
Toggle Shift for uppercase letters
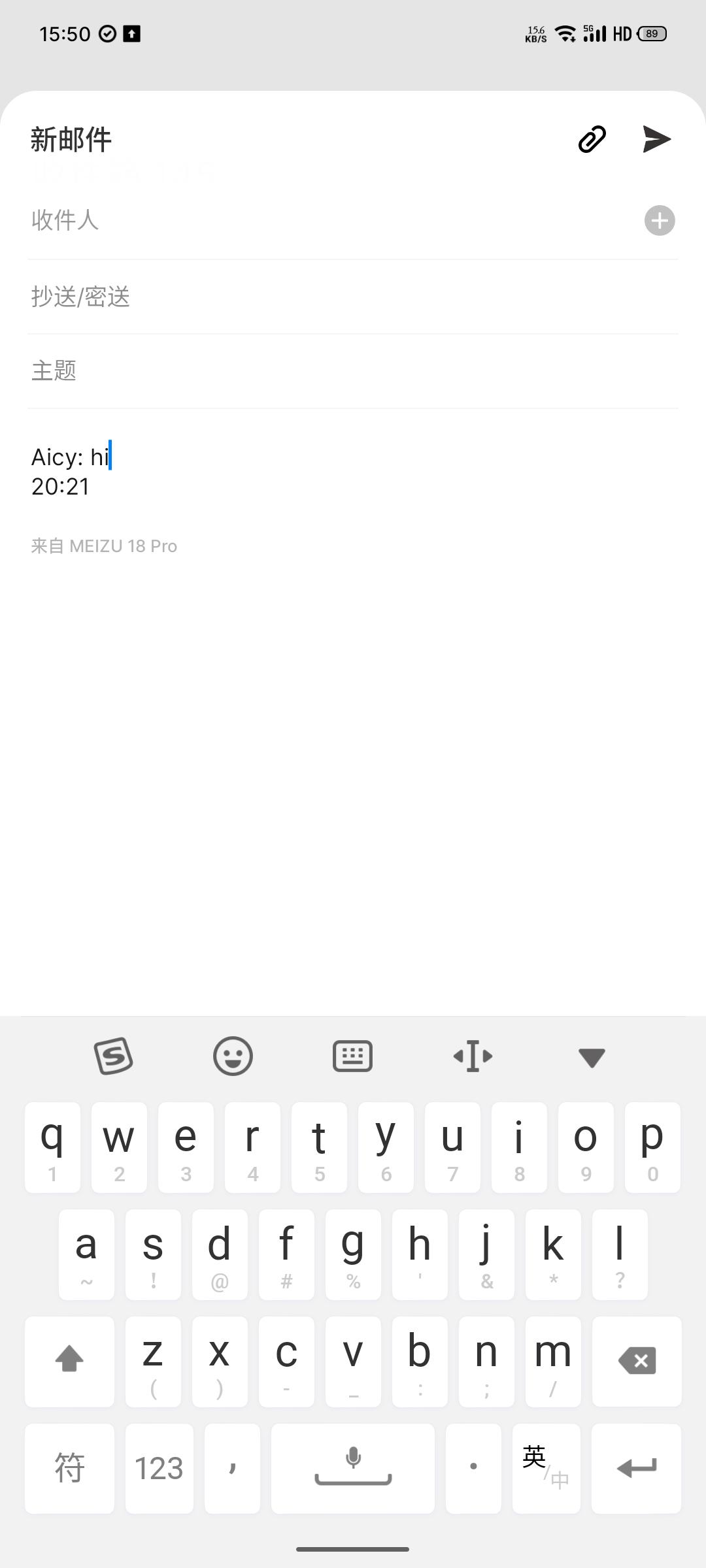69,1361
